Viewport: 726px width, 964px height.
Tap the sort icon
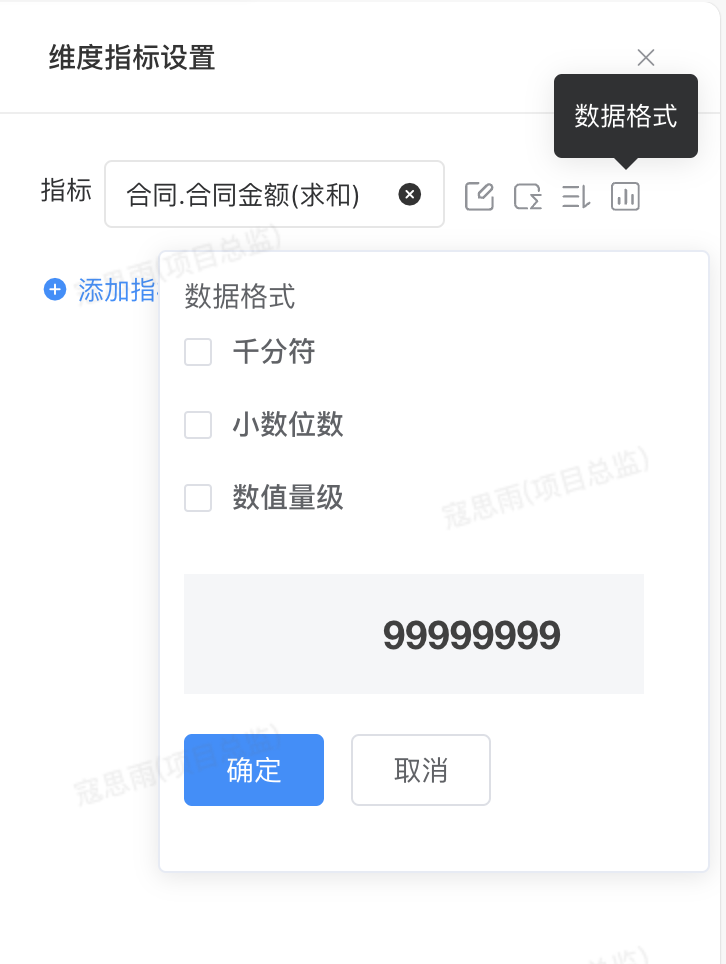point(576,197)
